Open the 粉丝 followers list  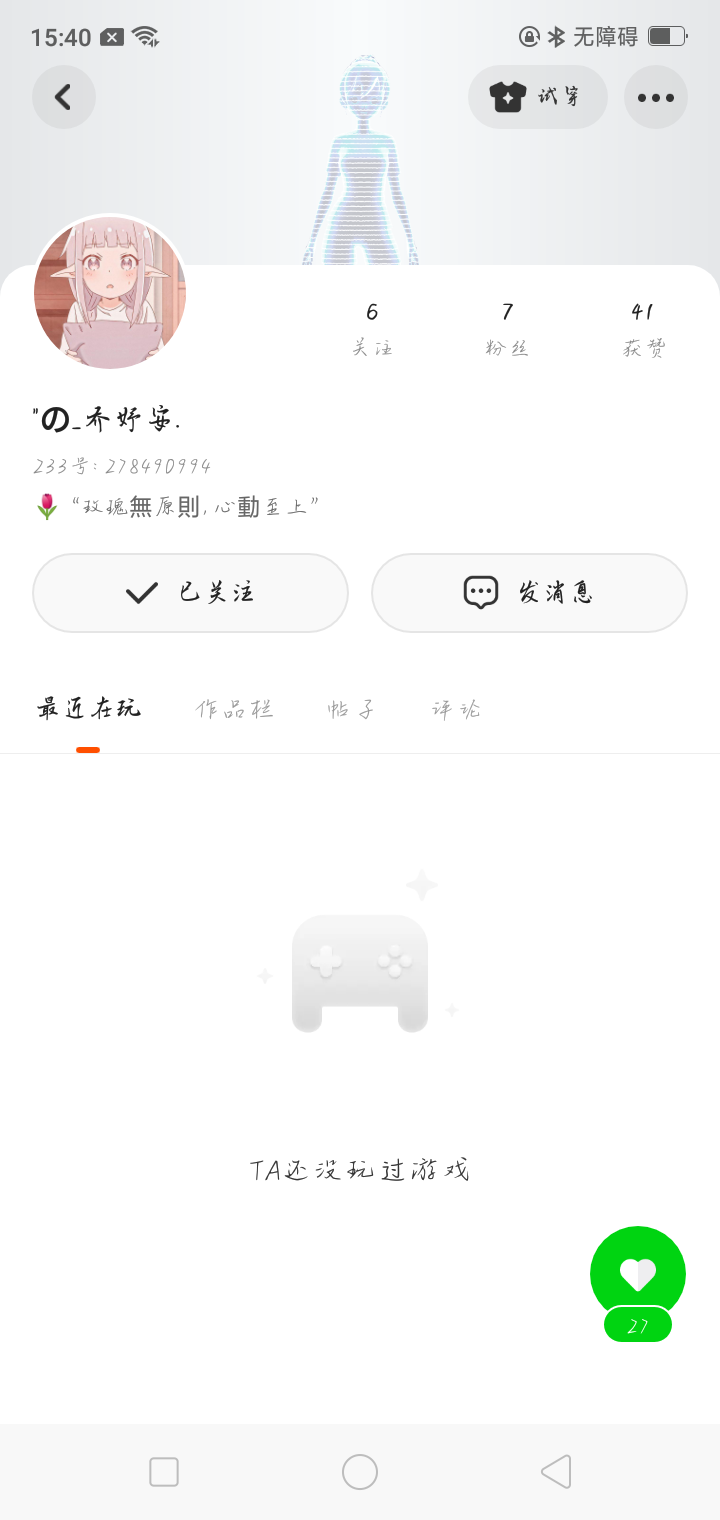click(x=507, y=329)
